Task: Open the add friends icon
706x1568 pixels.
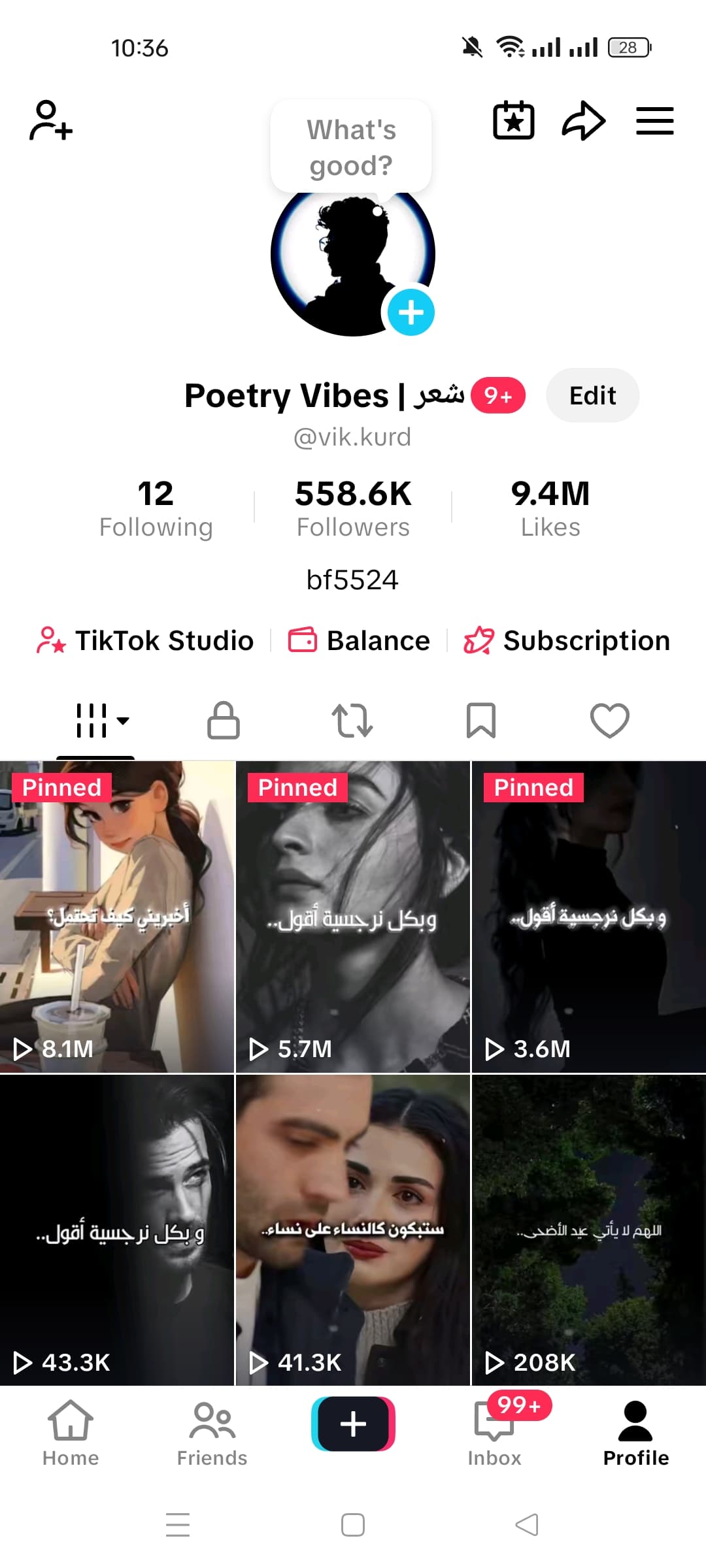Action: pyautogui.click(x=50, y=121)
